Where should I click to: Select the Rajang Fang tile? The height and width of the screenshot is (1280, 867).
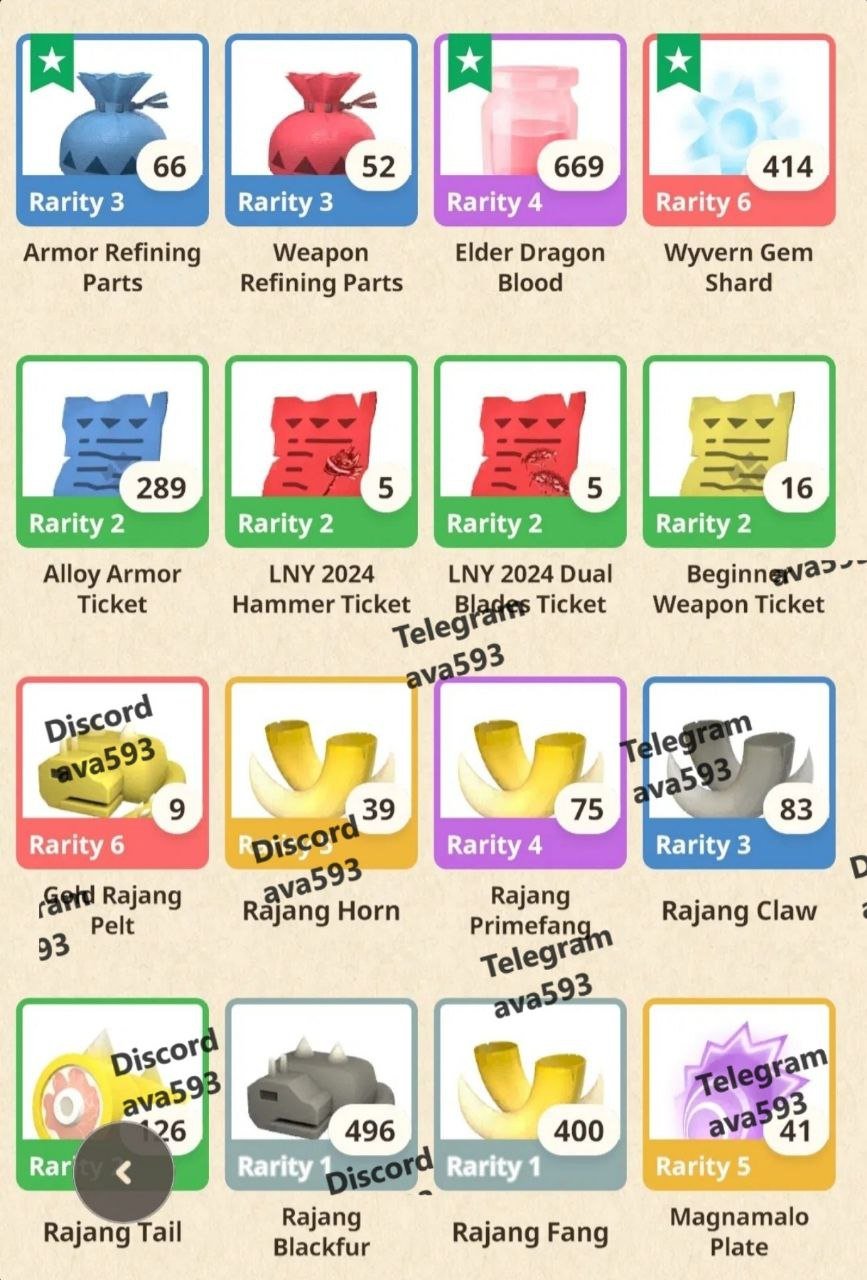coord(530,1093)
